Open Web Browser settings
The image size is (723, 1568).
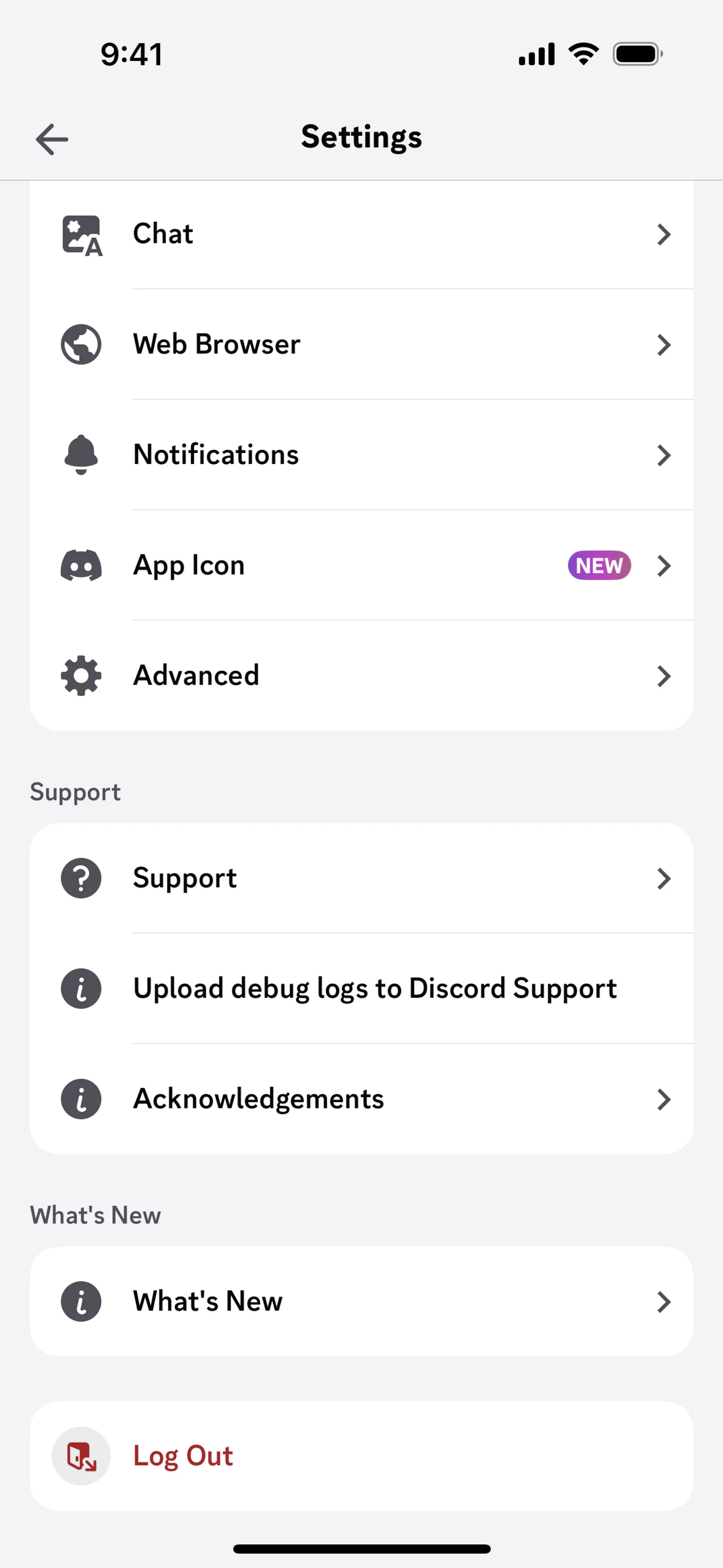pos(361,344)
